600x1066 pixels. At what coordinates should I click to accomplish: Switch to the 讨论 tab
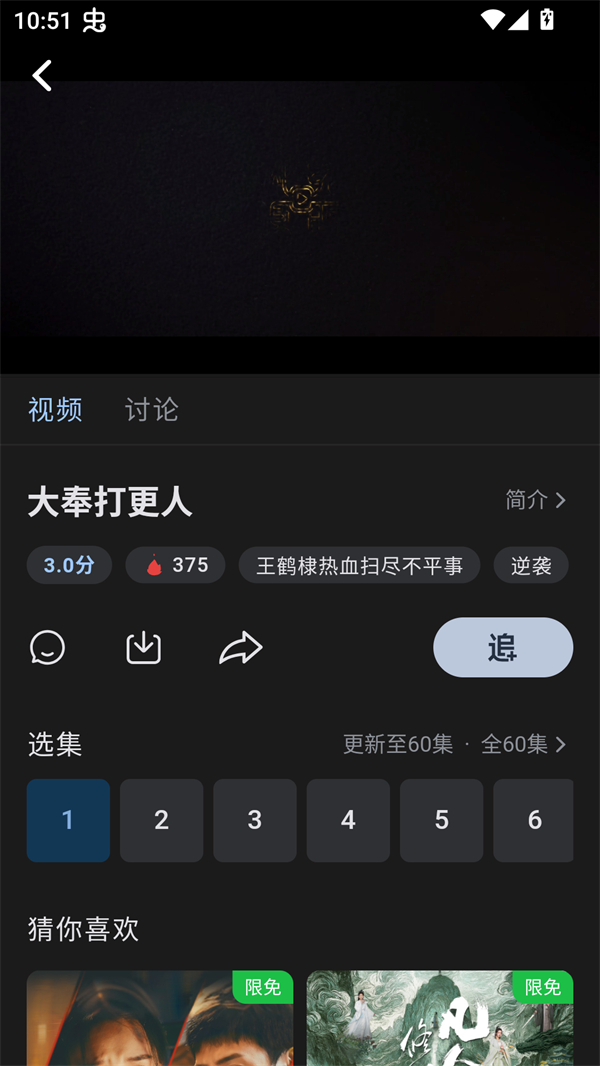151,409
